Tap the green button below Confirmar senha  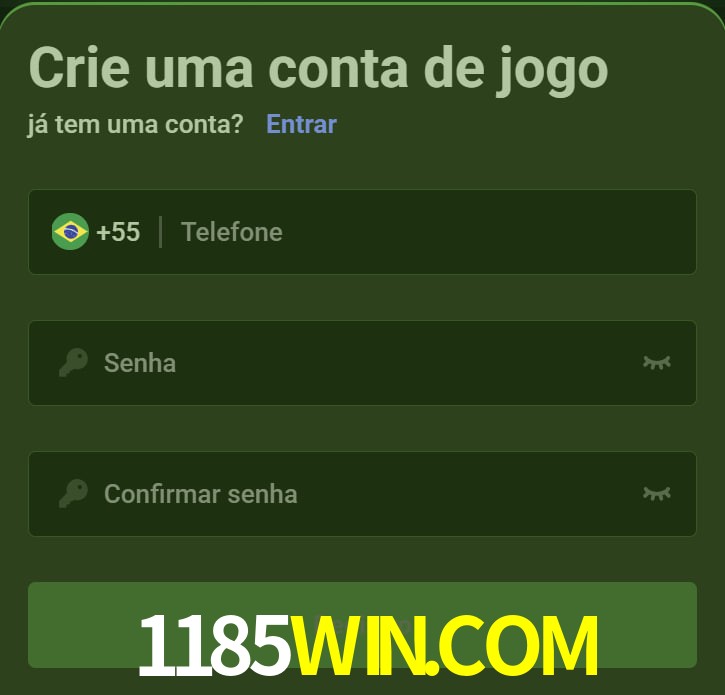point(362,625)
